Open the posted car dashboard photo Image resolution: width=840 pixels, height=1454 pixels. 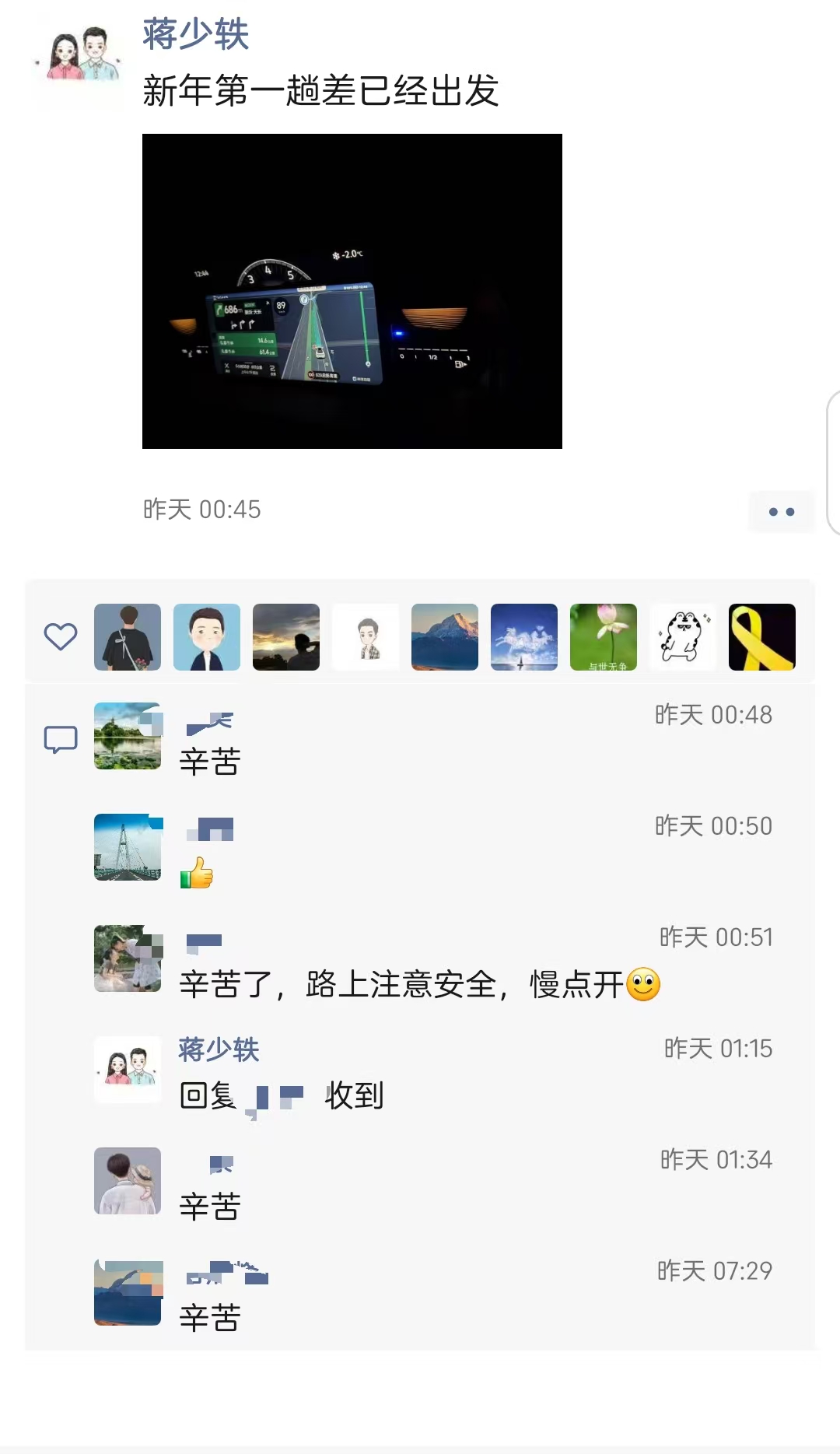352,291
